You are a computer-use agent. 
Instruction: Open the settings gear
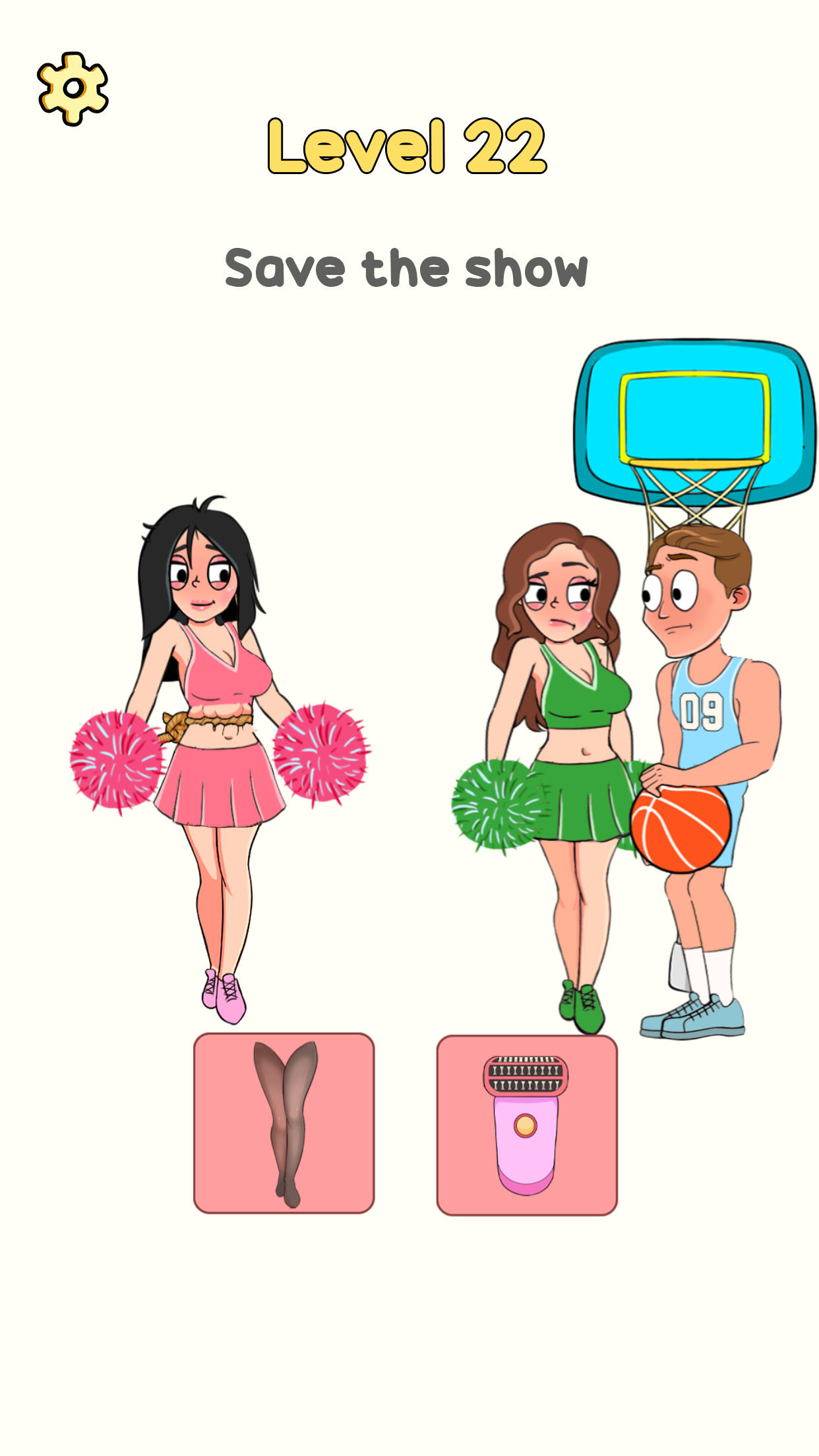[x=73, y=89]
